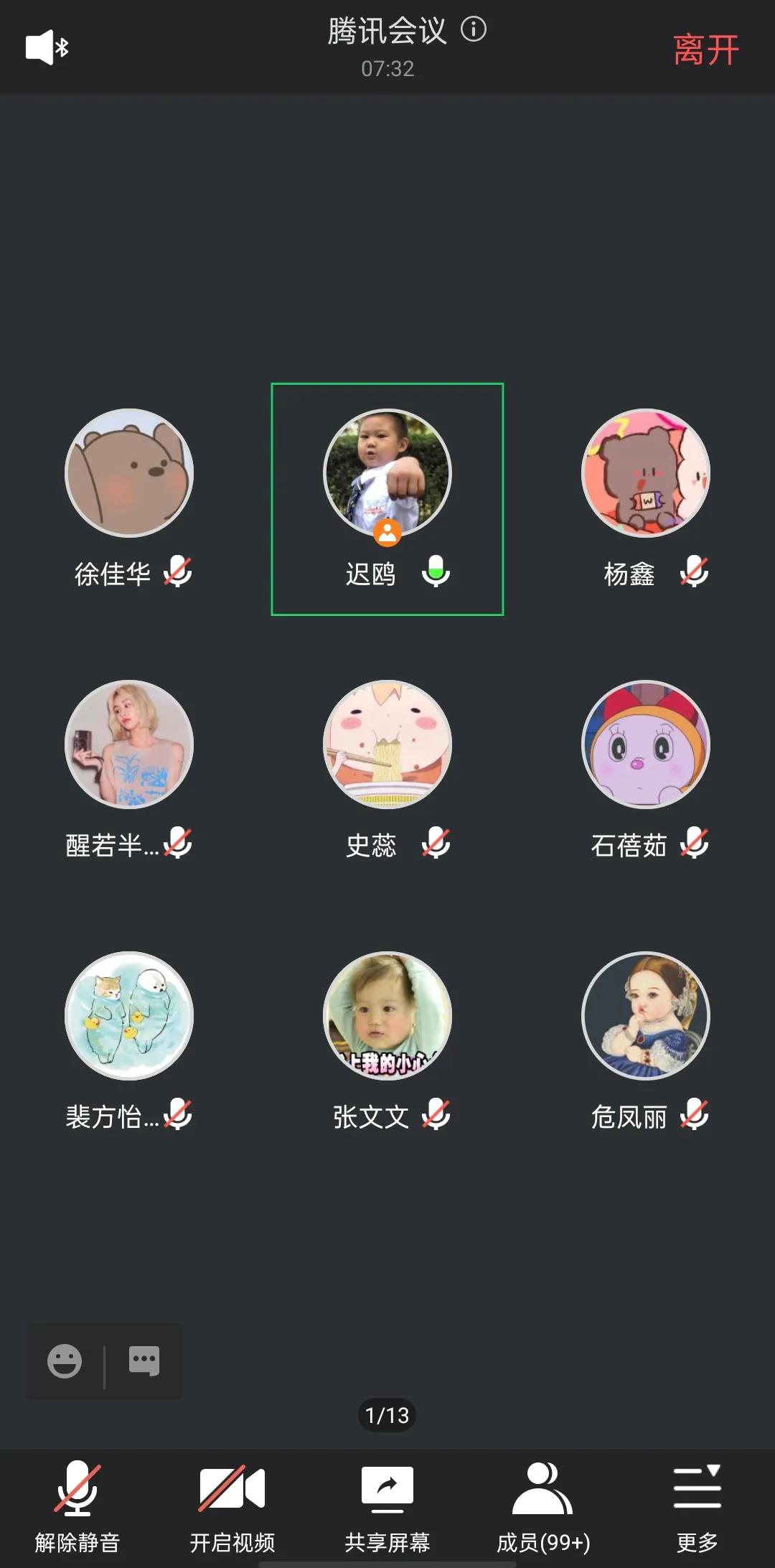The height and width of the screenshot is (1568, 775).
Task: Show more options via 更多
Action: tap(697, 1501)
